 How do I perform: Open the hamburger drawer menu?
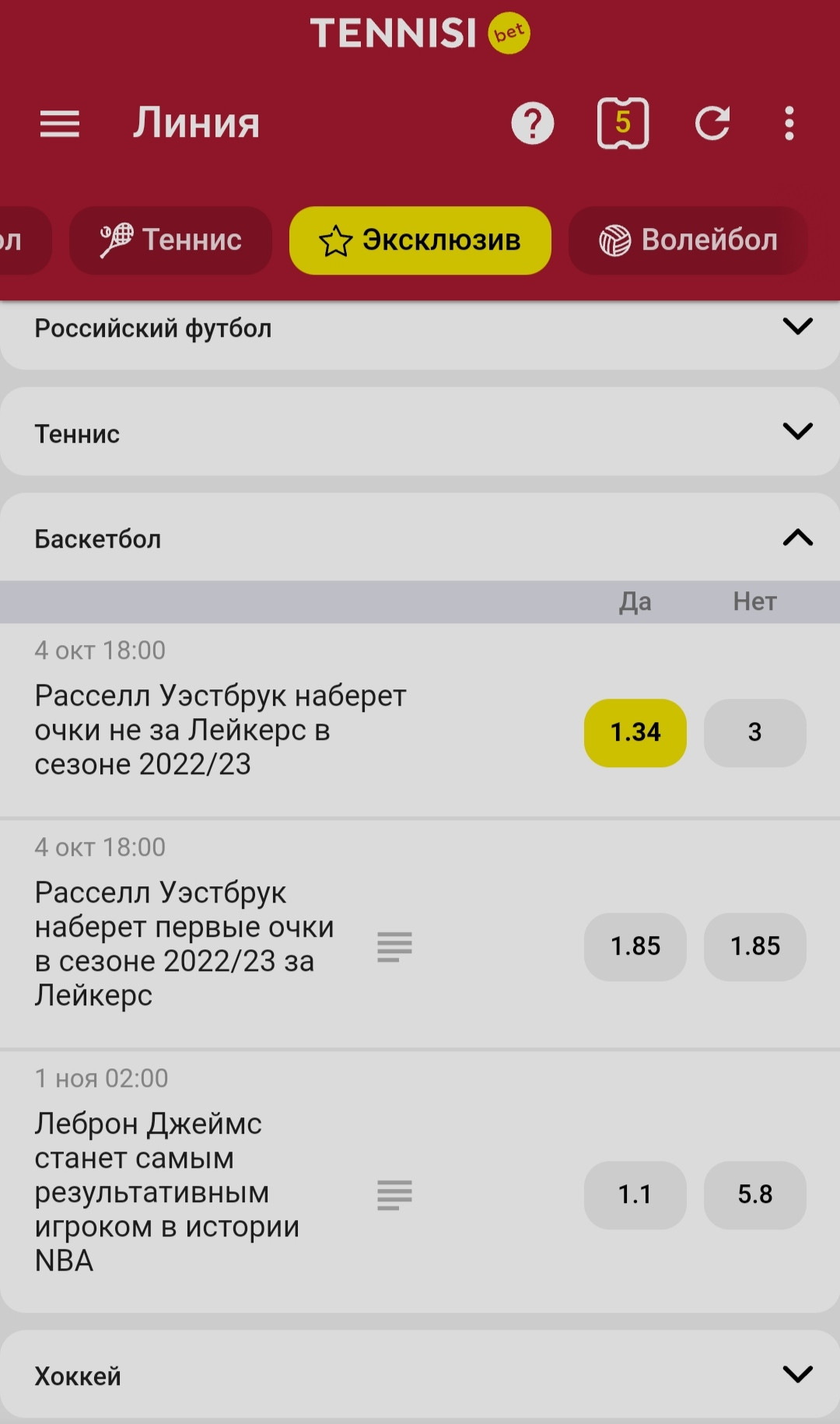coord(60,124)
